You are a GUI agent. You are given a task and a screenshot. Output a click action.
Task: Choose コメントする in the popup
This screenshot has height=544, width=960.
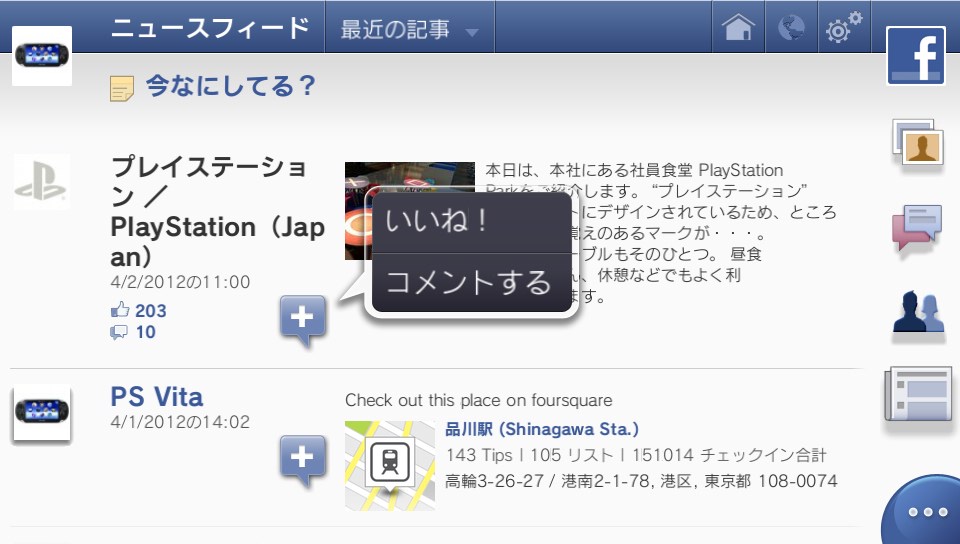click(467, 283)
